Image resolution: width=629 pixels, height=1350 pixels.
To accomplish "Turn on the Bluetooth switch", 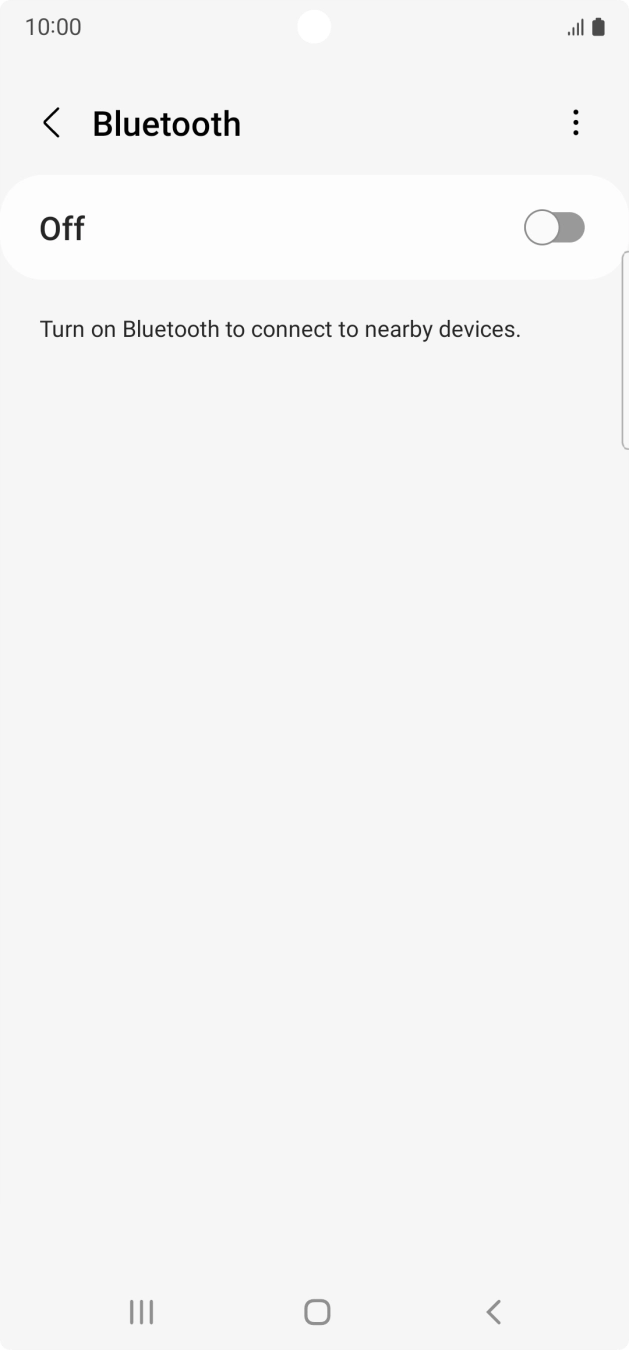I will coord(554,228).
